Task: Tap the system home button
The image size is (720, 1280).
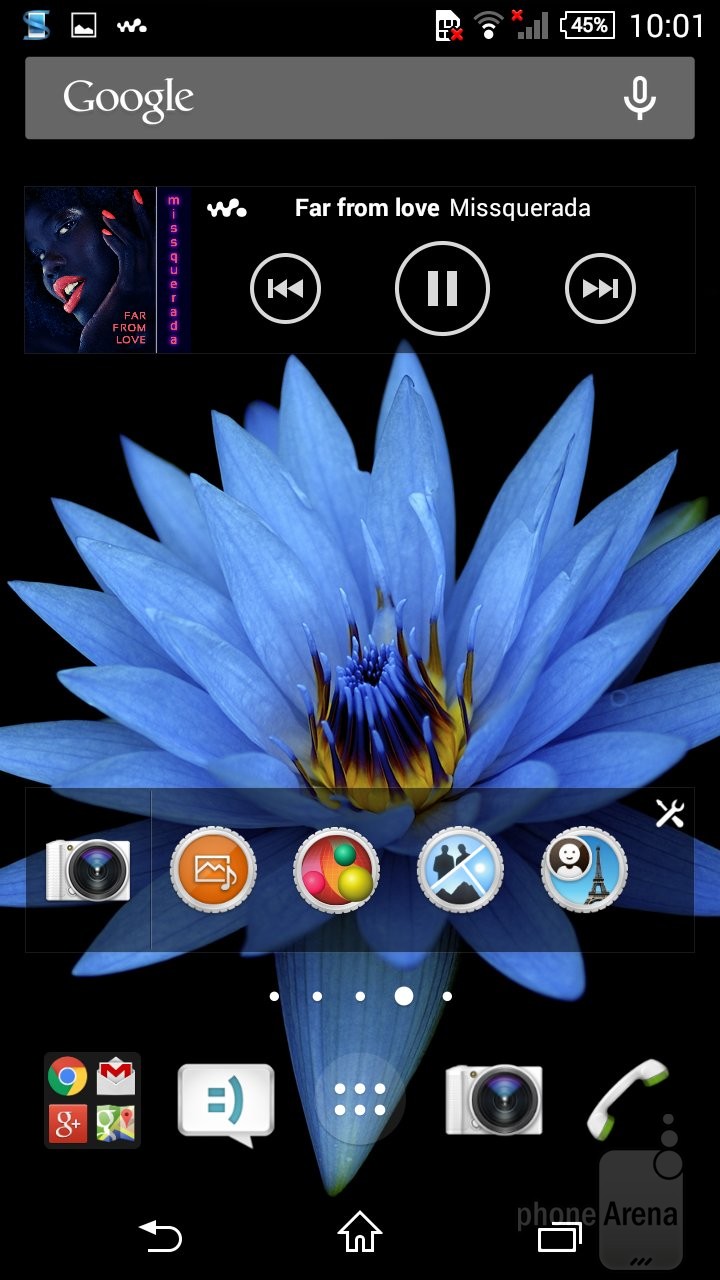Action: pos(360,1234)
